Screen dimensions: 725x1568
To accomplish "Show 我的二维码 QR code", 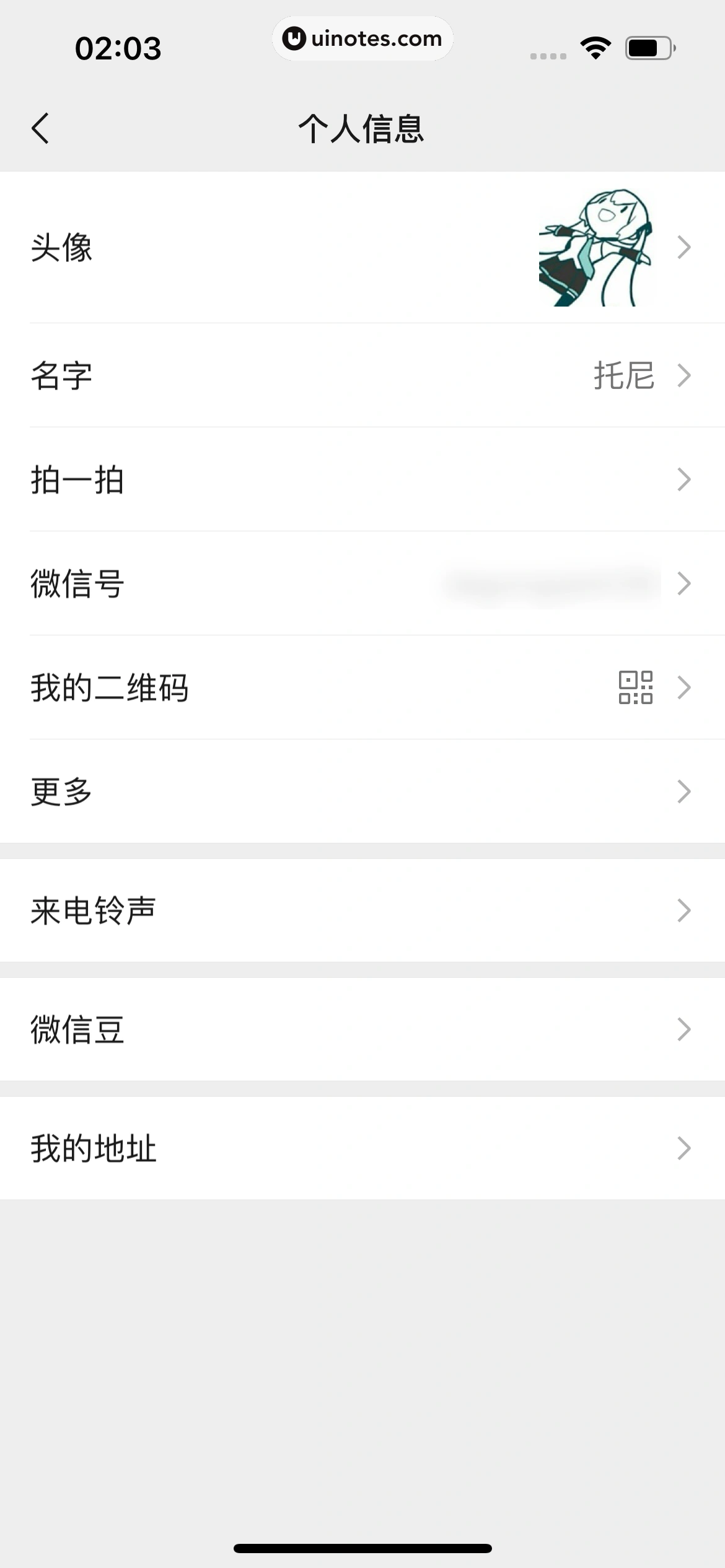I will 362,687.
